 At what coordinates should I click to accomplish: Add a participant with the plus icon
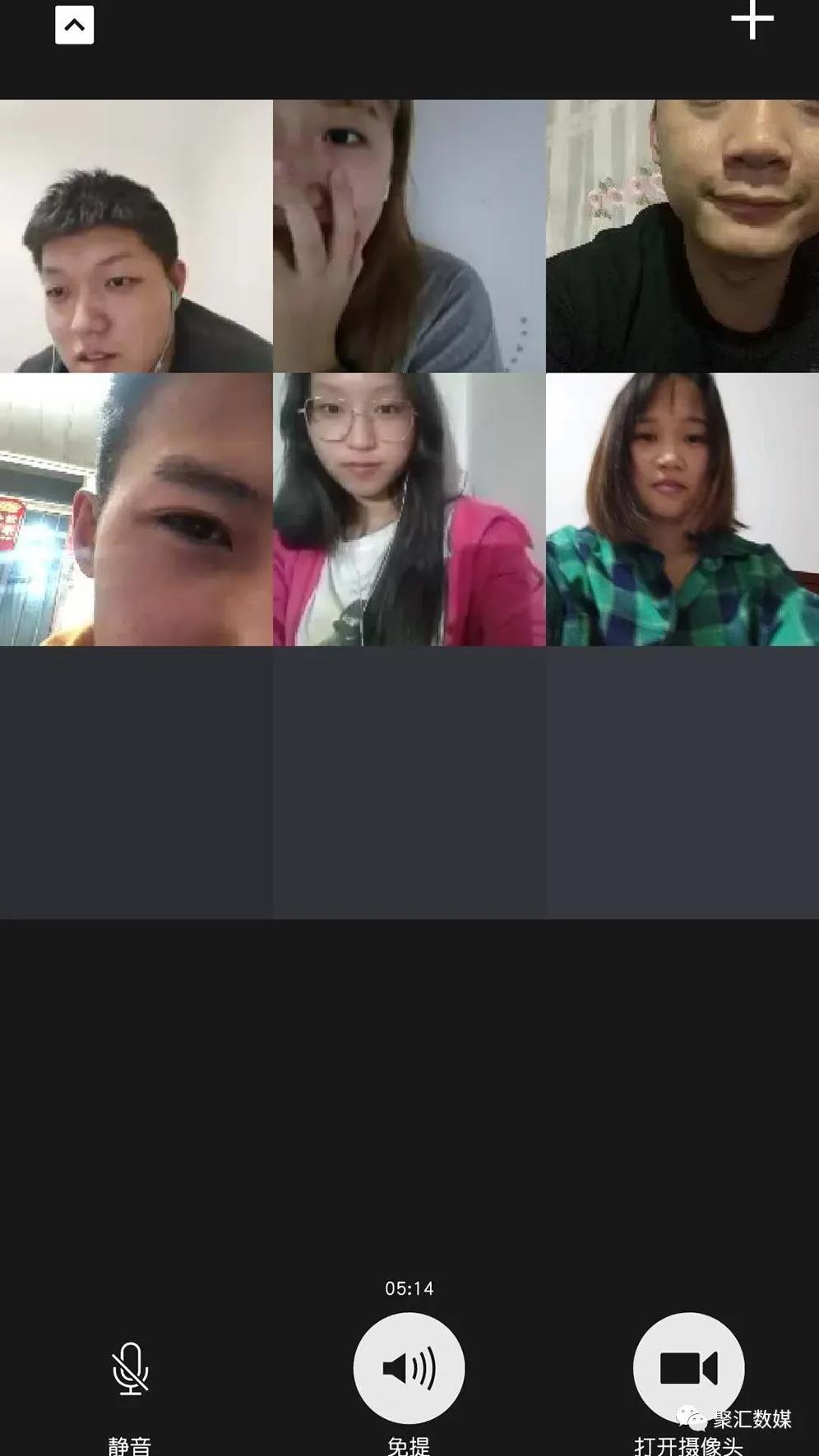pyautogui.click(x=752, y=19)
